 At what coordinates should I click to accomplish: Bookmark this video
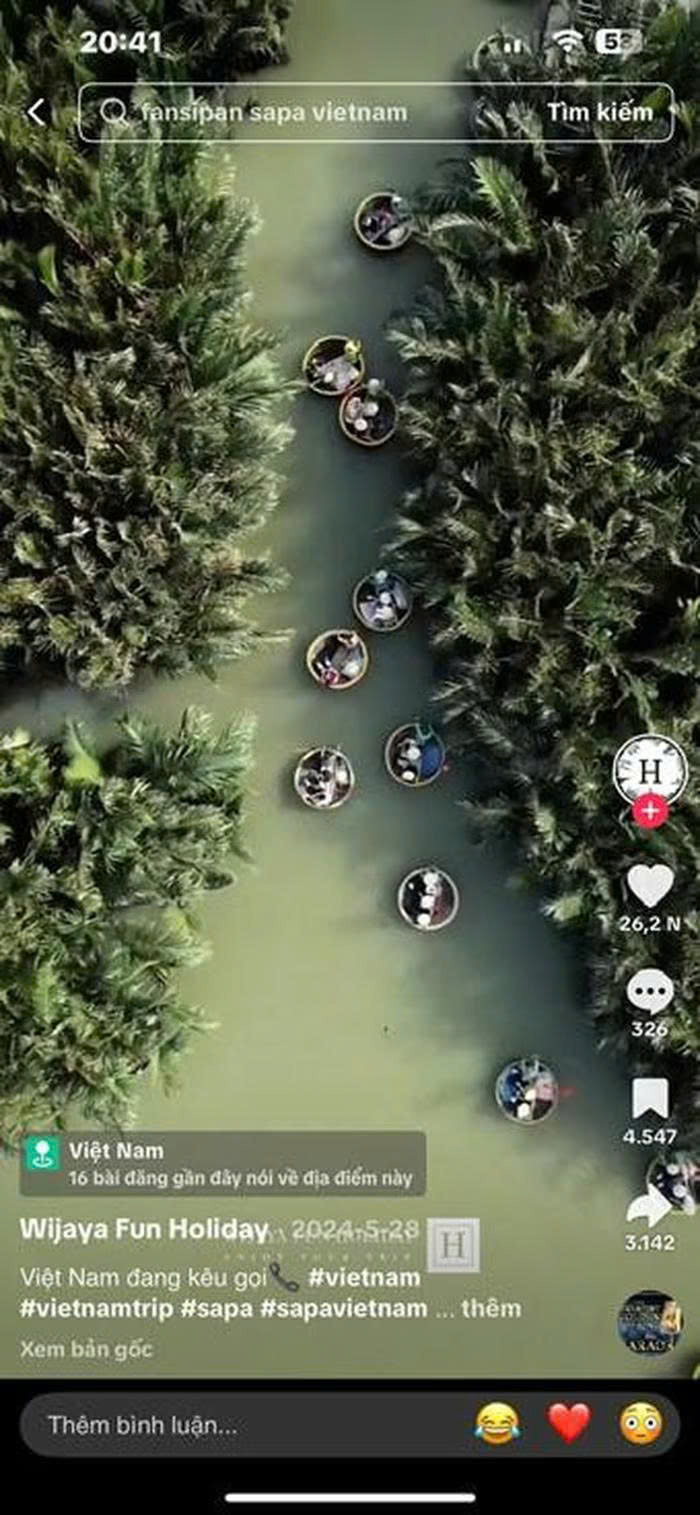(x=650, y=1099)
